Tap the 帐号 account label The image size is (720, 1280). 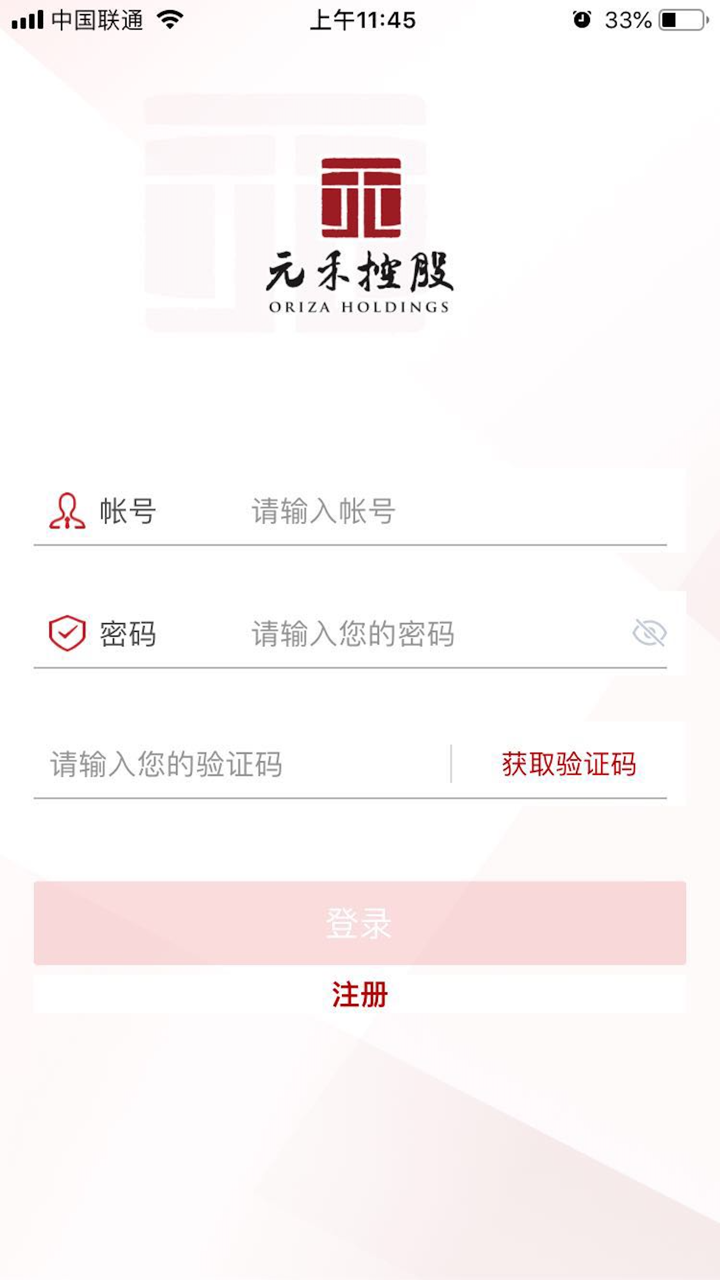[125, 511]
